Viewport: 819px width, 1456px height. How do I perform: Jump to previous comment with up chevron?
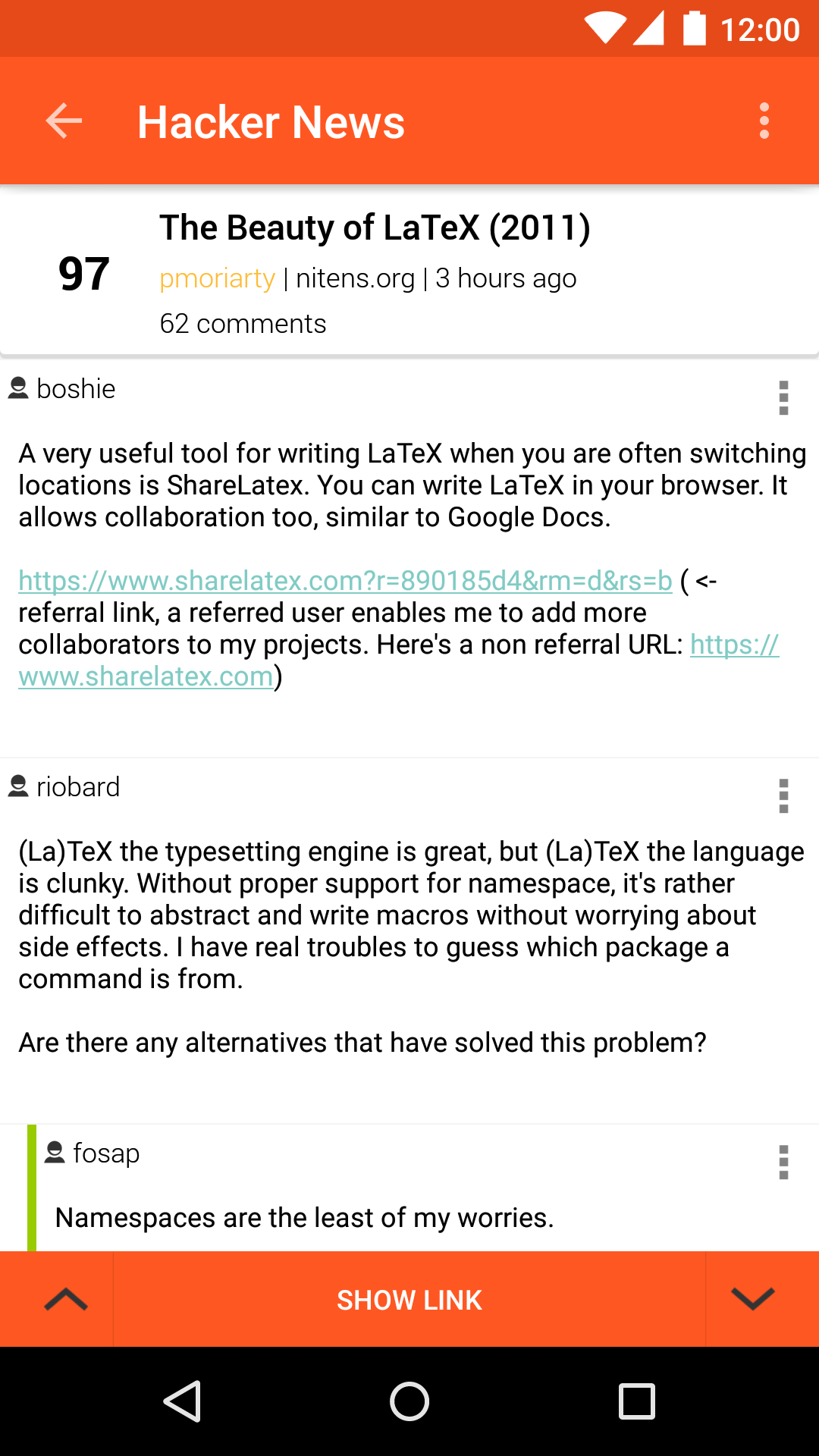pos(66,1300)
